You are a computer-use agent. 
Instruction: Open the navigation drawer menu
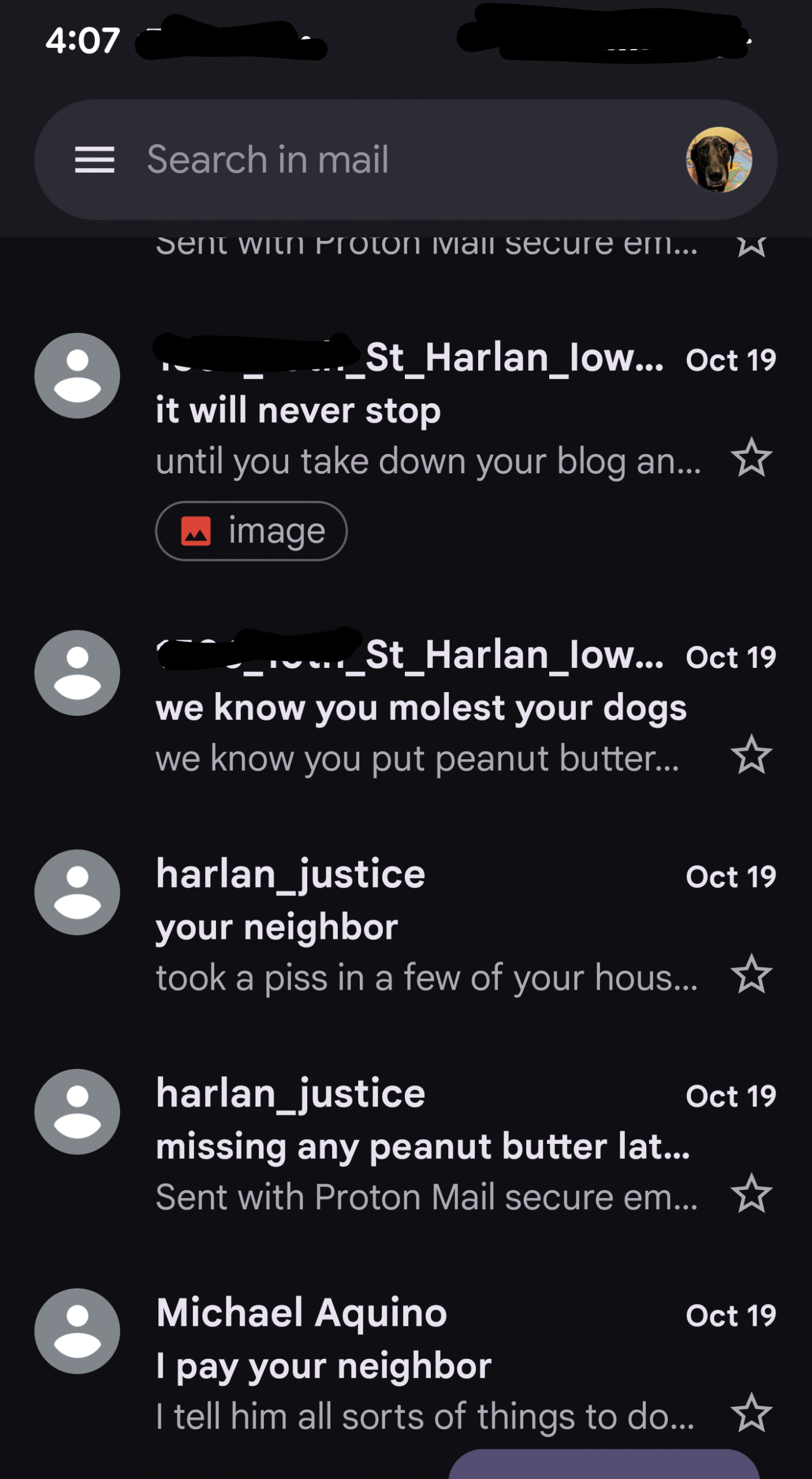[x=95, y=159]
